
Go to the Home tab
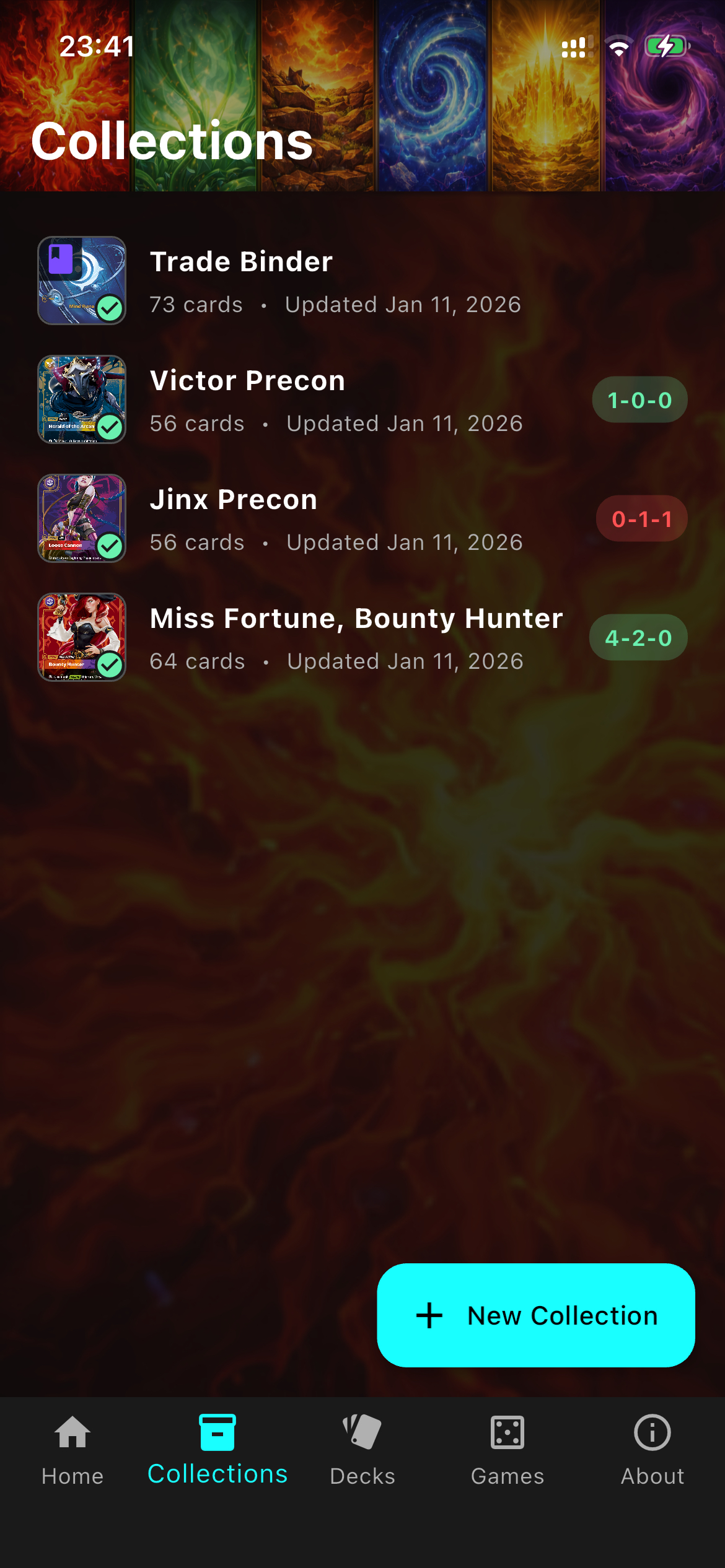point(72,1450)
